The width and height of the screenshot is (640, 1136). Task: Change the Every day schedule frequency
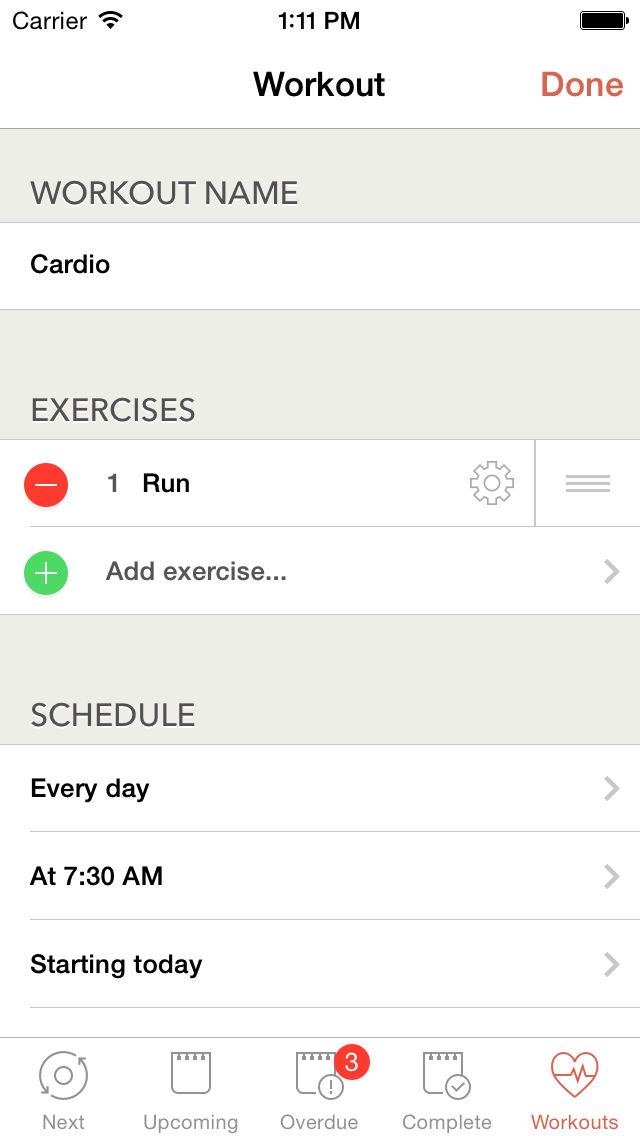coord(320,789)
